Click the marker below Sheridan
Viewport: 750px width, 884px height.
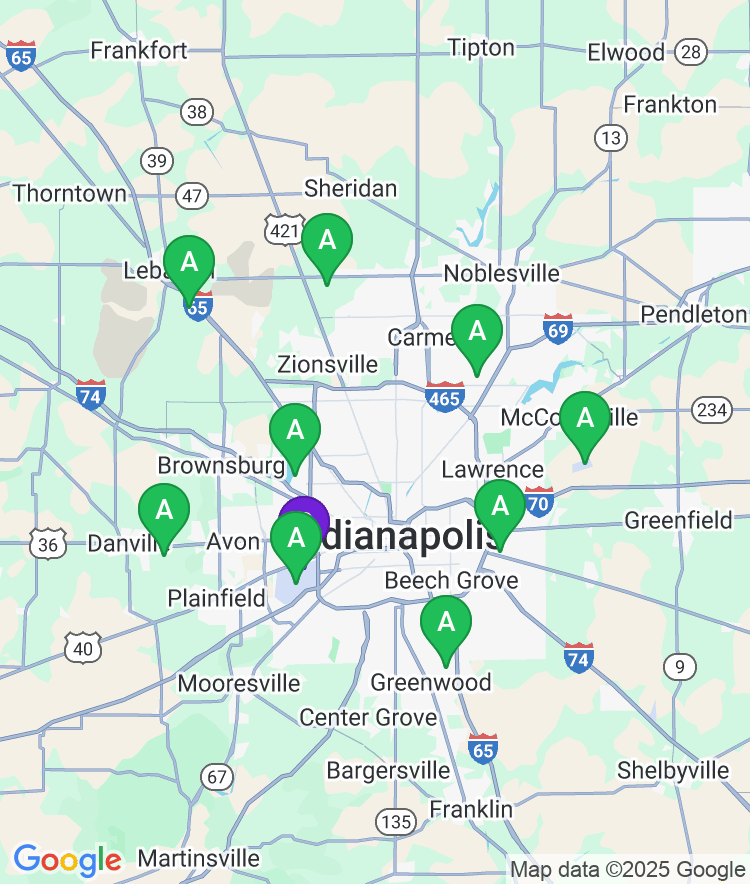[326, 240]
